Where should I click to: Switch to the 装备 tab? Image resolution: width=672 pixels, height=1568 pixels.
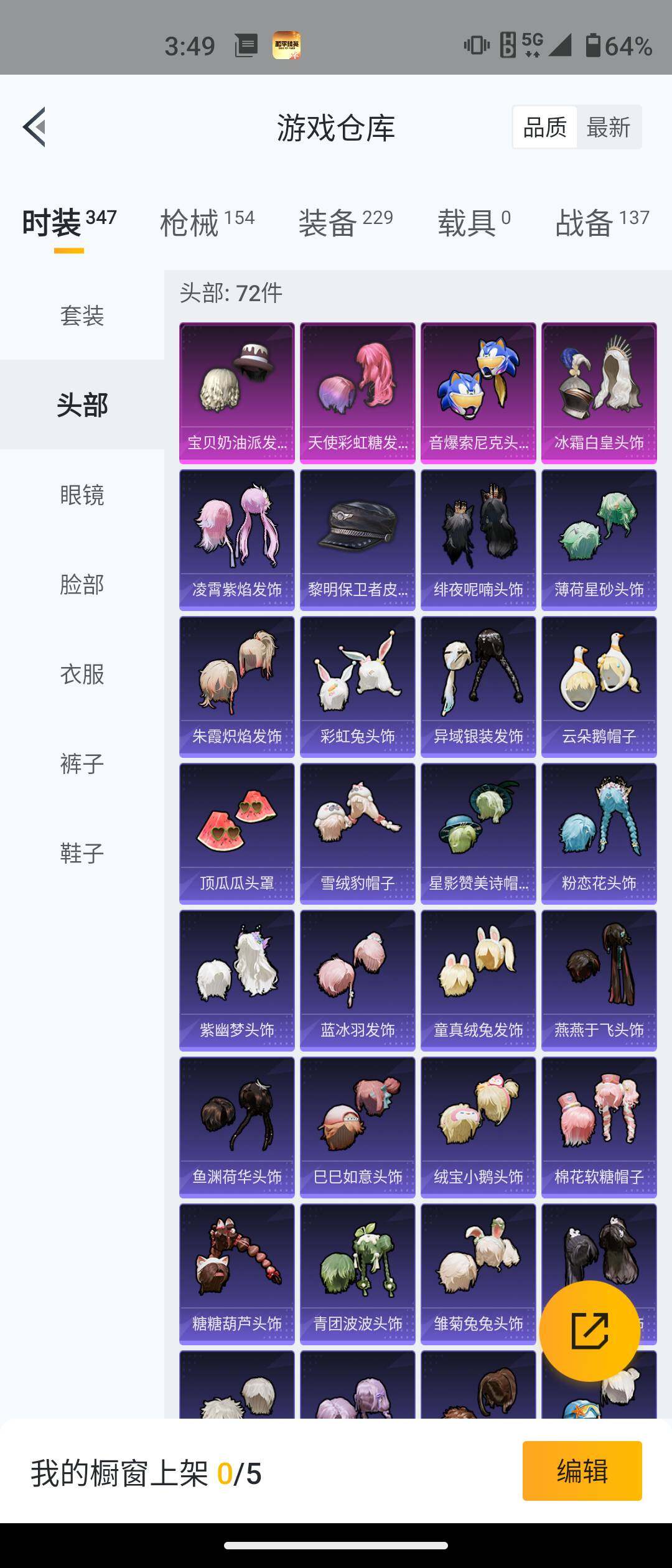[345, 223]
